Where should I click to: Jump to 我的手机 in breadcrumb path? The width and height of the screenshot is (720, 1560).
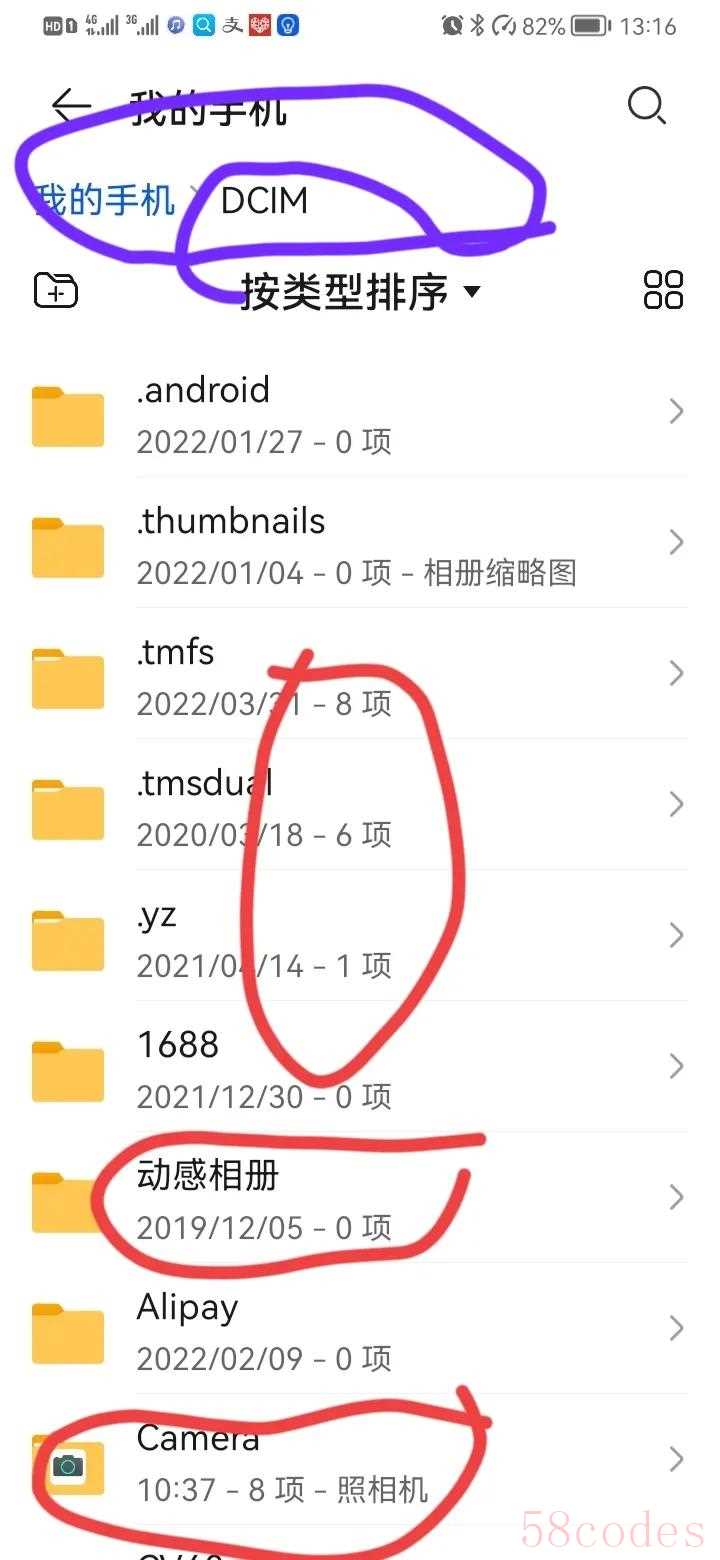coord(105,200)
